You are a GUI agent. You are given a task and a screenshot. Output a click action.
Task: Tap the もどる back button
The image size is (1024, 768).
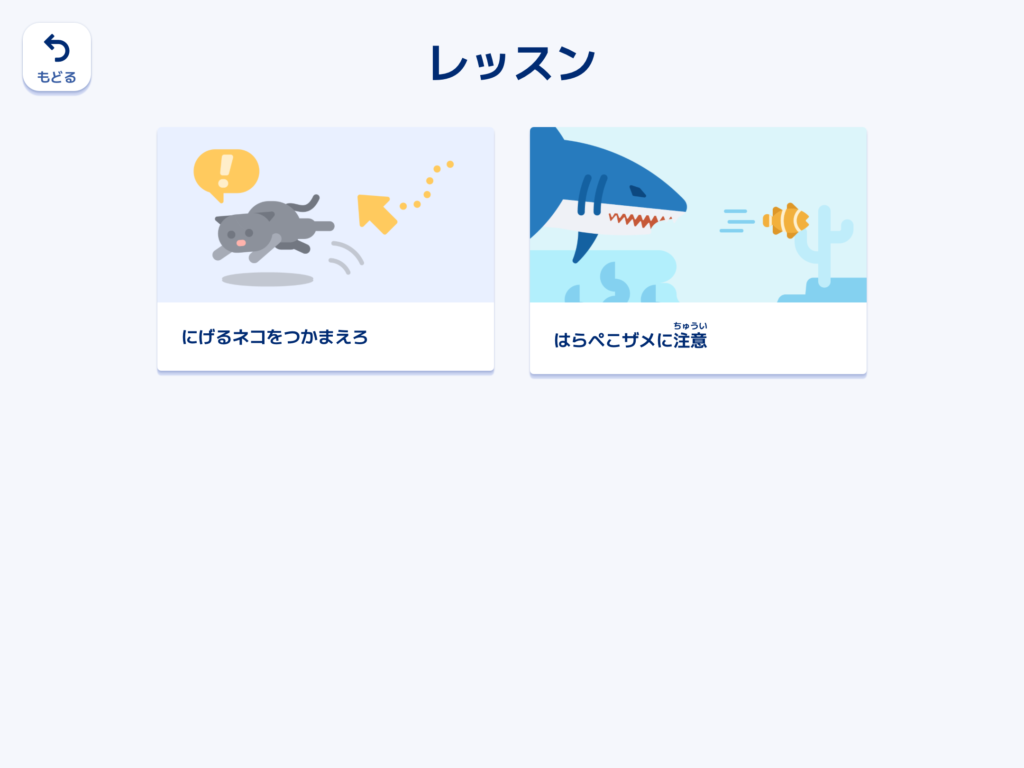(x=57, y=57)
